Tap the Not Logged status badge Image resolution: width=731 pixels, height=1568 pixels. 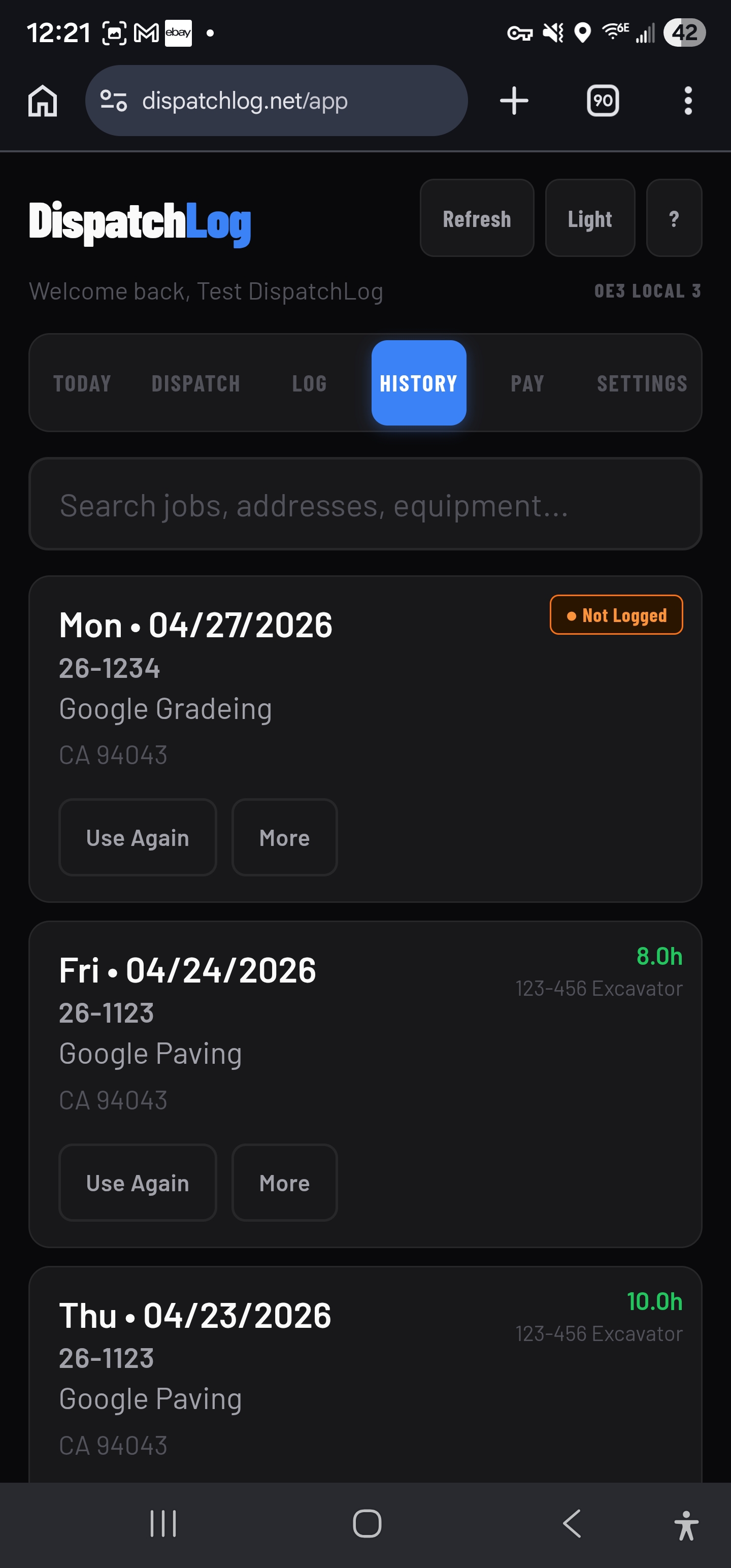pos(616,615)
